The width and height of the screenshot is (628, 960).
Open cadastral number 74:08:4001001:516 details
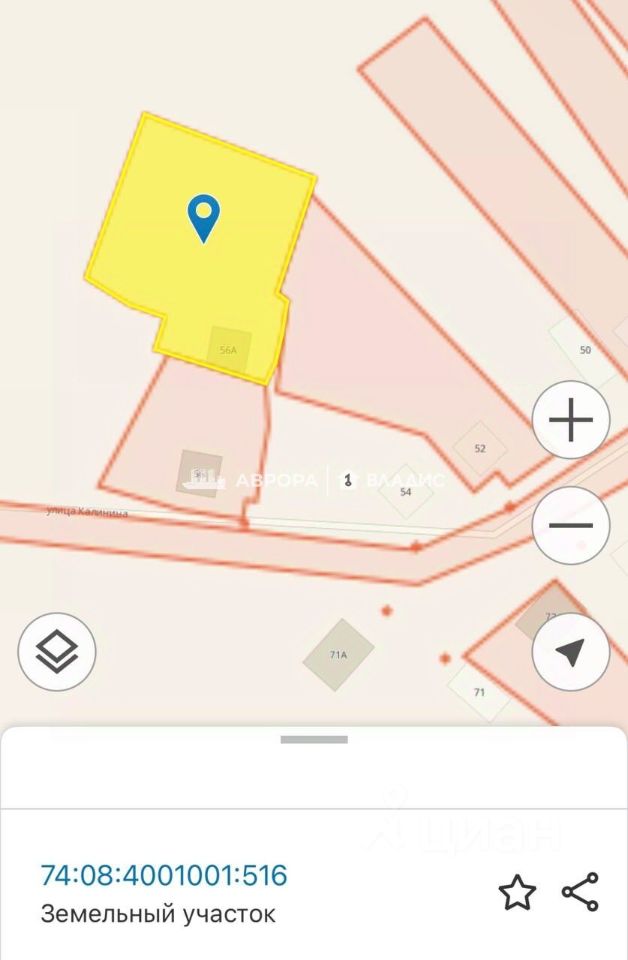[x=164, y=876]
